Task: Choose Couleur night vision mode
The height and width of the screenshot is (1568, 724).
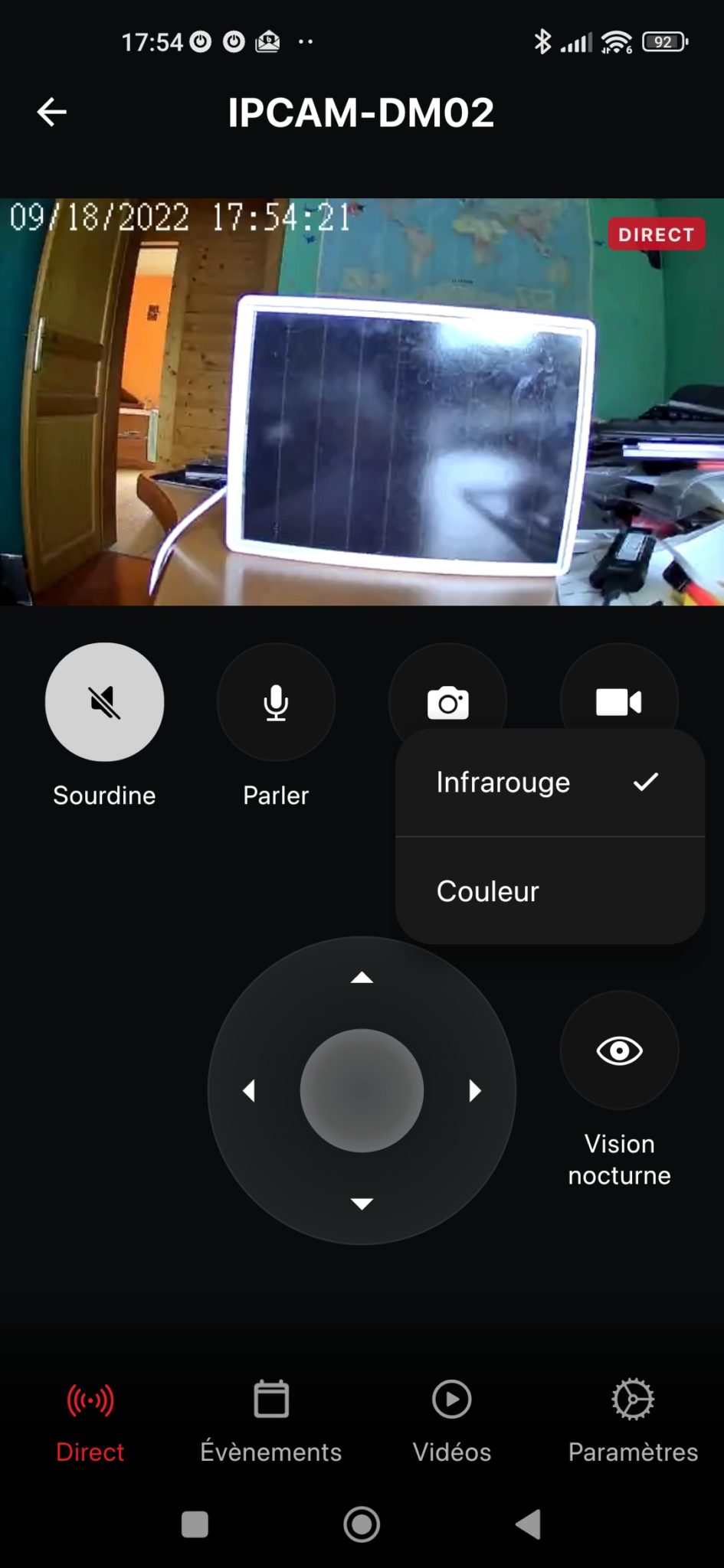Action: click(x=550, y=891)
